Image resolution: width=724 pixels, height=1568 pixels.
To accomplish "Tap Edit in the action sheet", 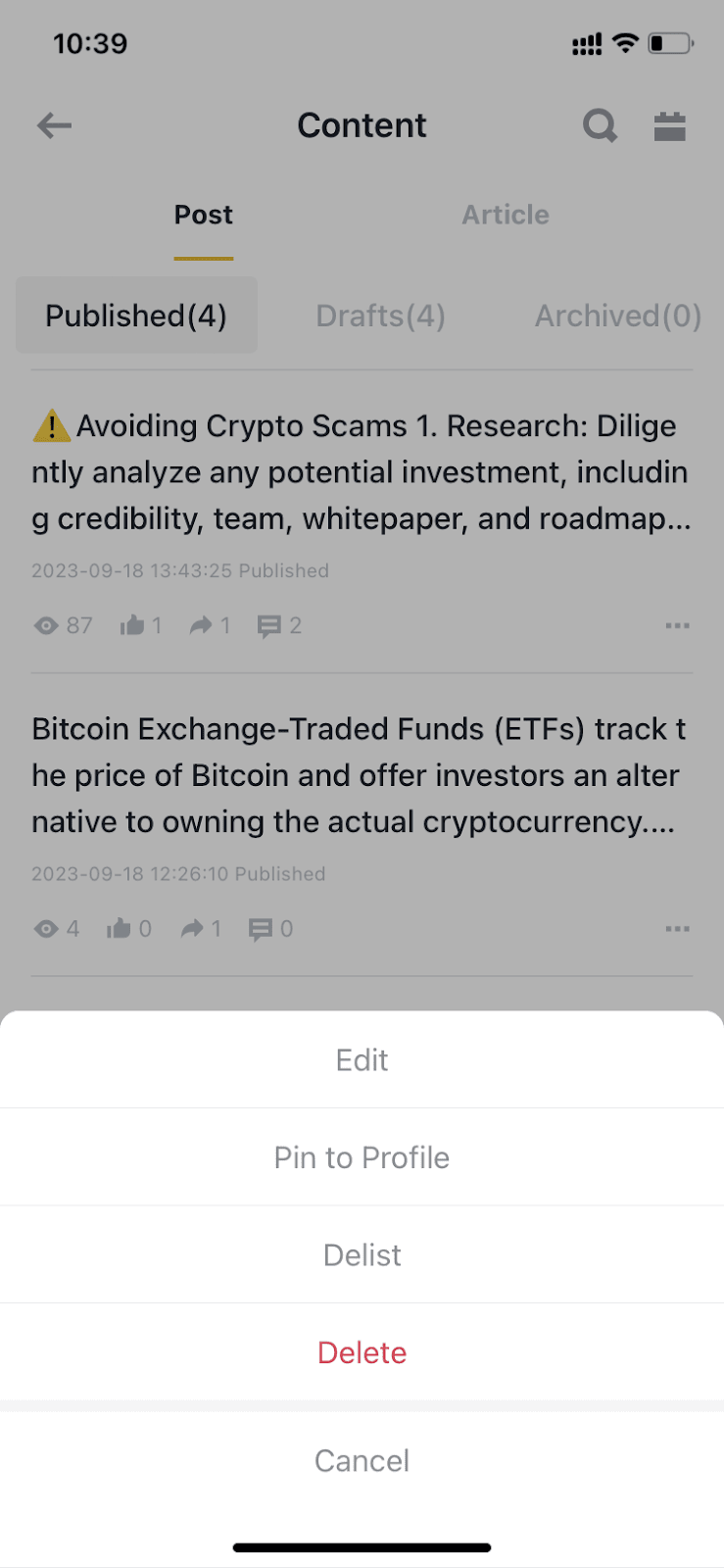I will (x=362, y=1059).
